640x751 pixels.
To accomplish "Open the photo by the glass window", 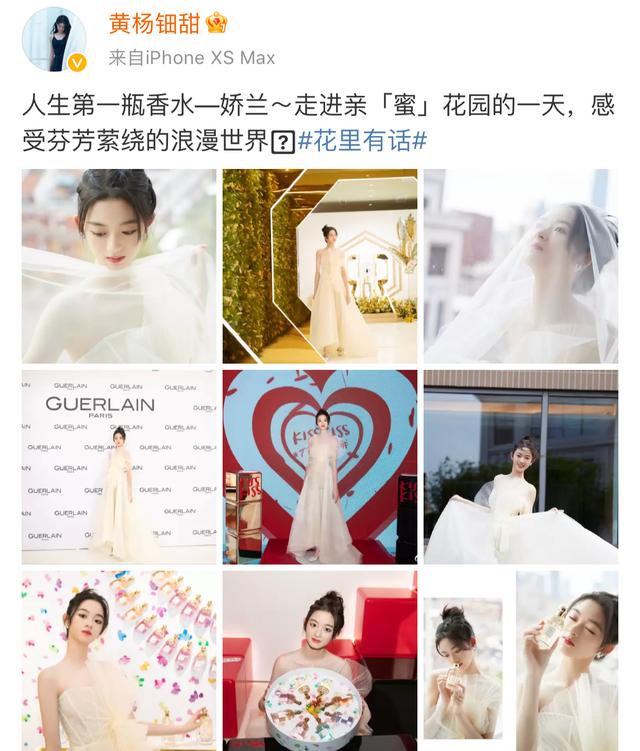I will click(521, 467).
